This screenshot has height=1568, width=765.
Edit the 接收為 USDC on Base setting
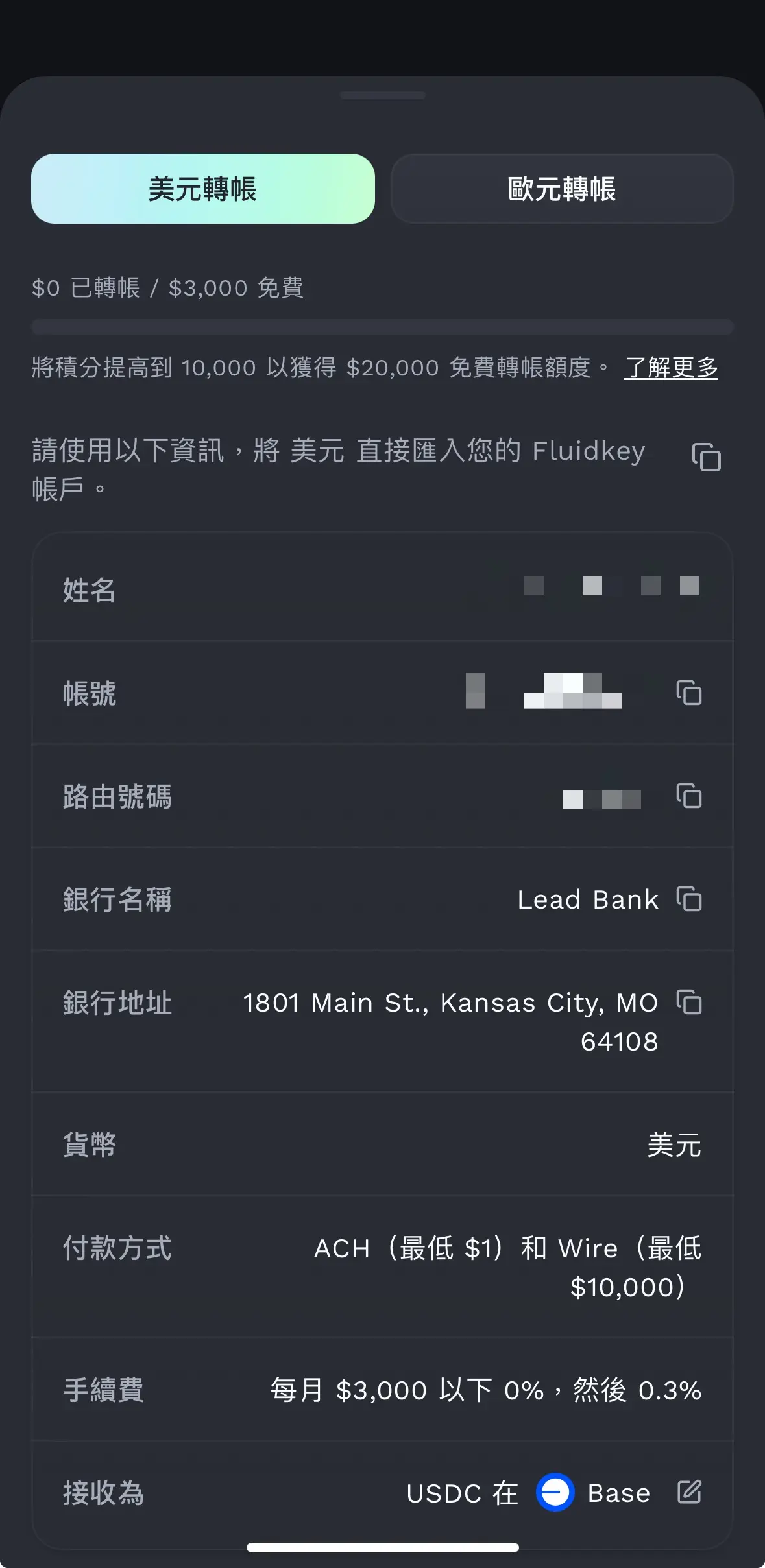click(689, 1492)
